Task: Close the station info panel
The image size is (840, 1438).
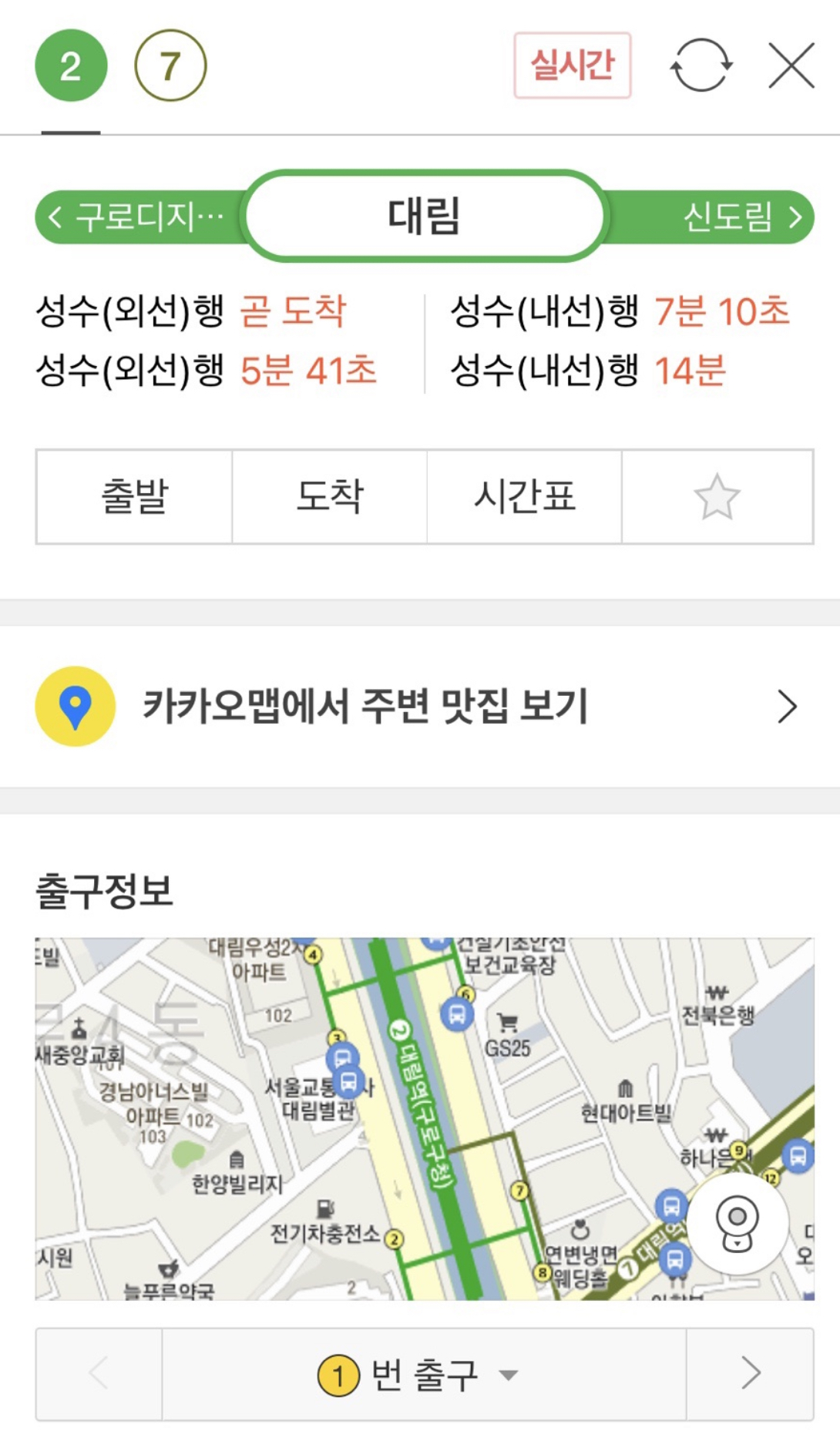Action: point(791,66)
